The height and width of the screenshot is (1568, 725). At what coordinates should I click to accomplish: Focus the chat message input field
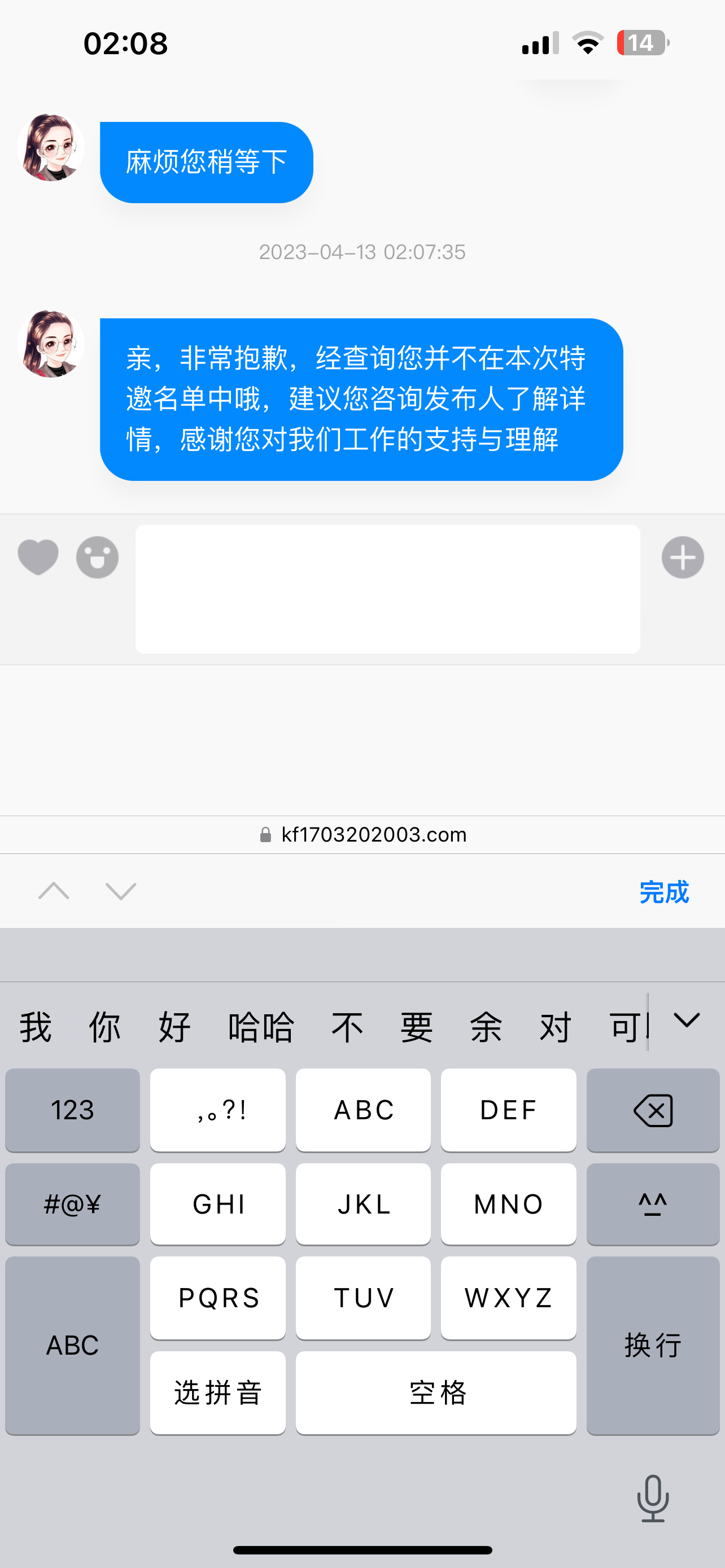[x=387, y=589]
